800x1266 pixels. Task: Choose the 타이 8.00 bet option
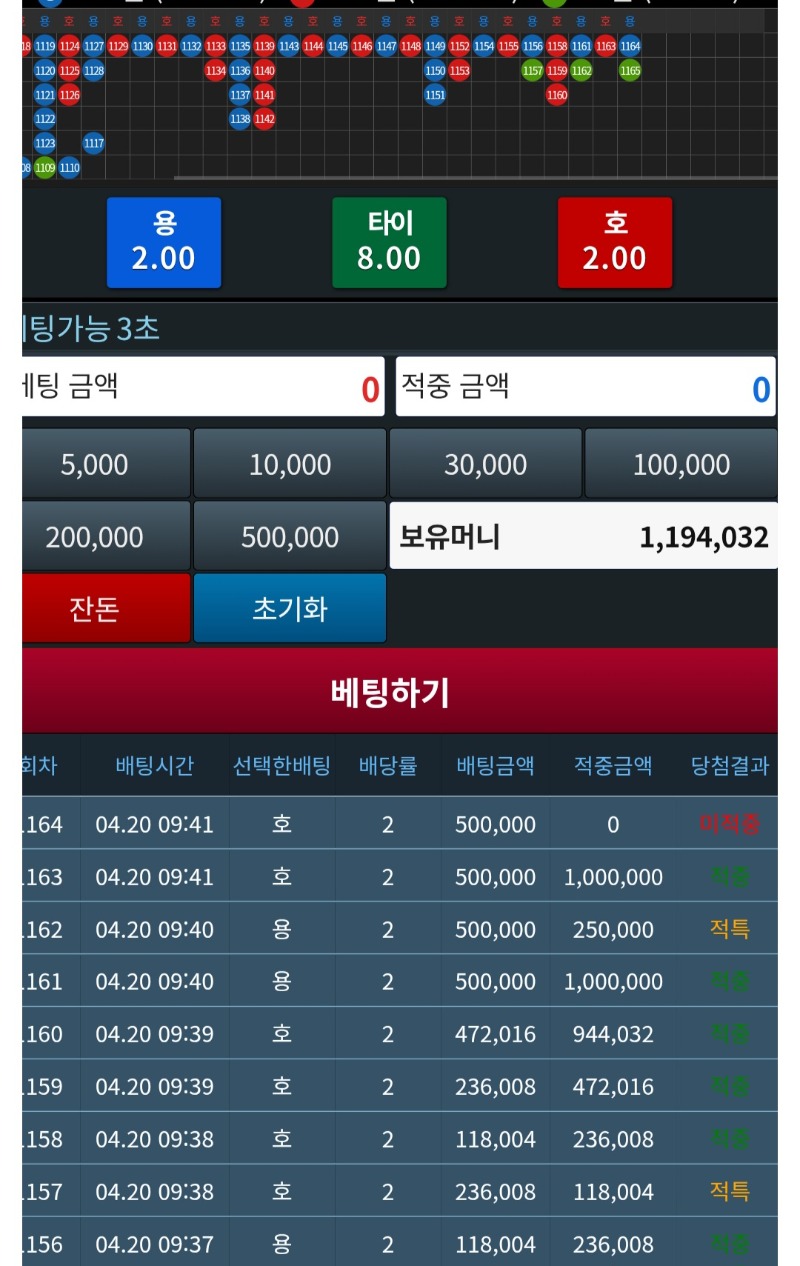(x=389, y=243)
